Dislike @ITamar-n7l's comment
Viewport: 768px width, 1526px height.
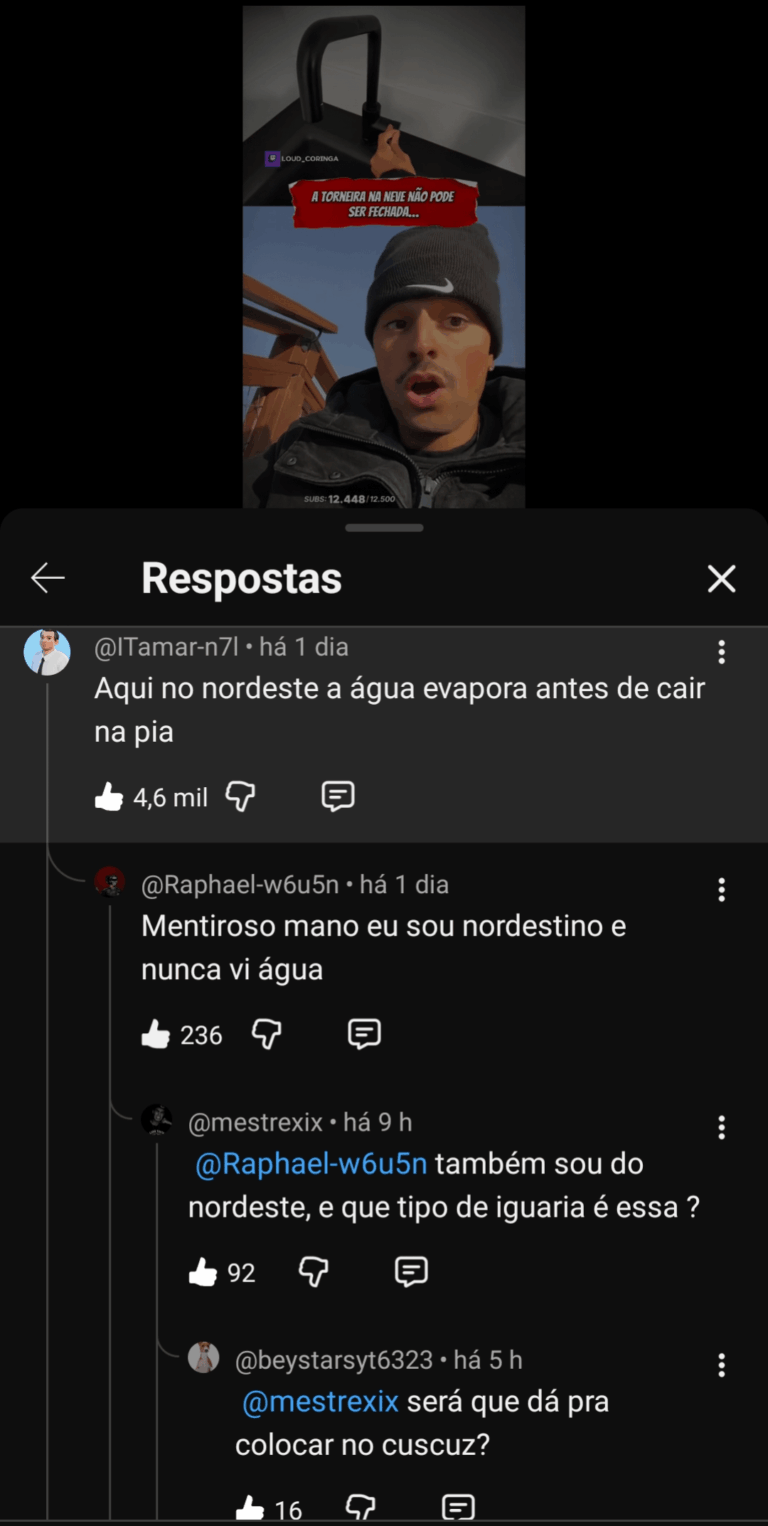pyautogui.click(x=240, y=796)
